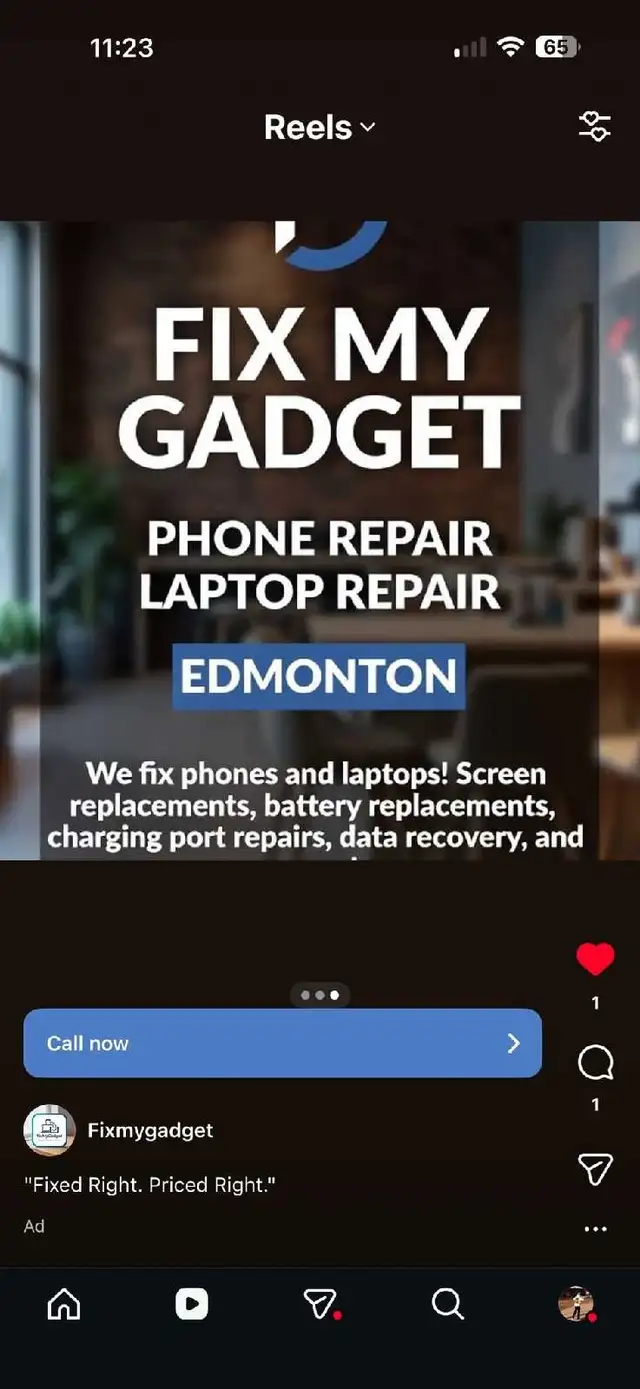The width and height of the screenshot is (640, 1389).
Task: Open the direct messages tab
Action: (x=319, y=1304)
